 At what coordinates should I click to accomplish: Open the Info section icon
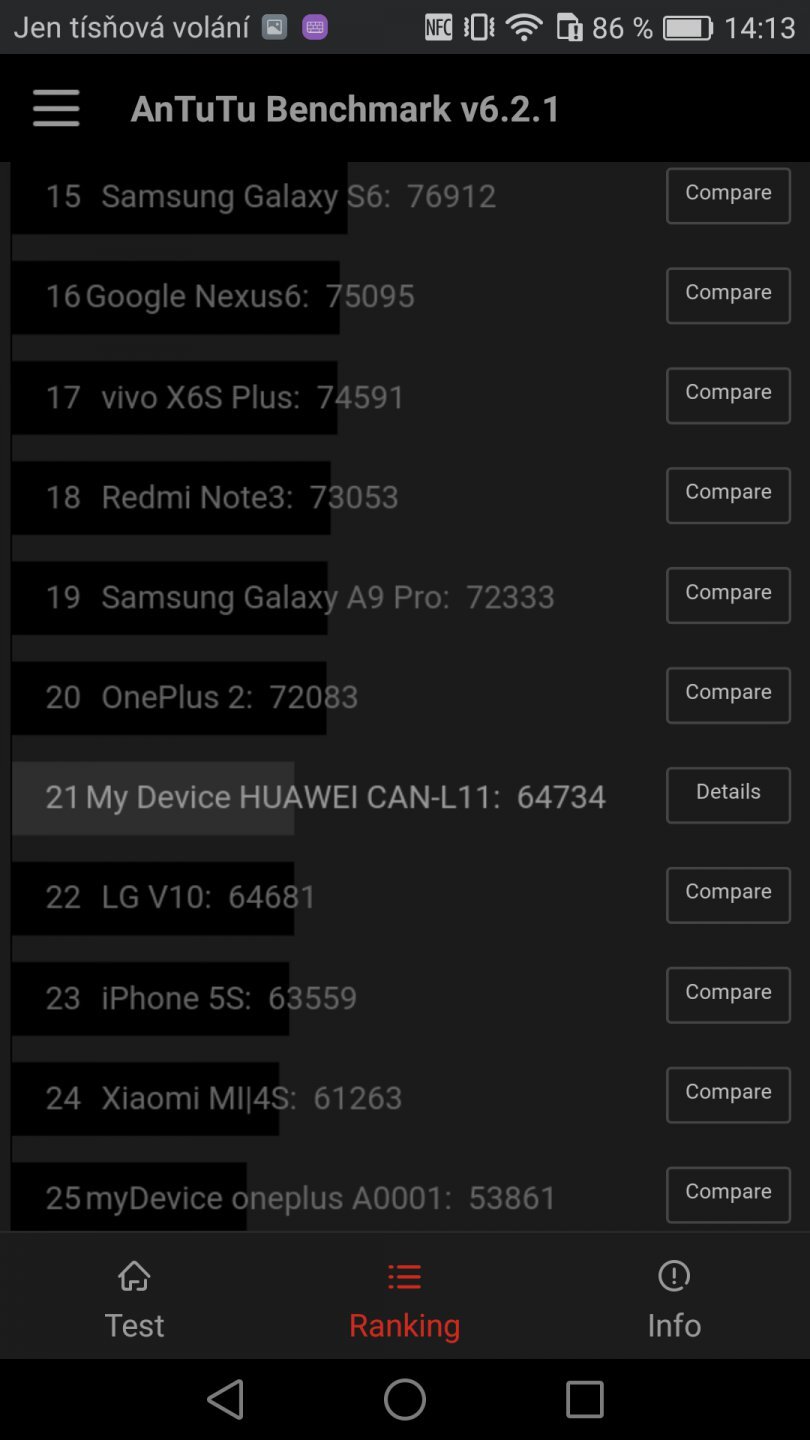(x=673, y=1277)
